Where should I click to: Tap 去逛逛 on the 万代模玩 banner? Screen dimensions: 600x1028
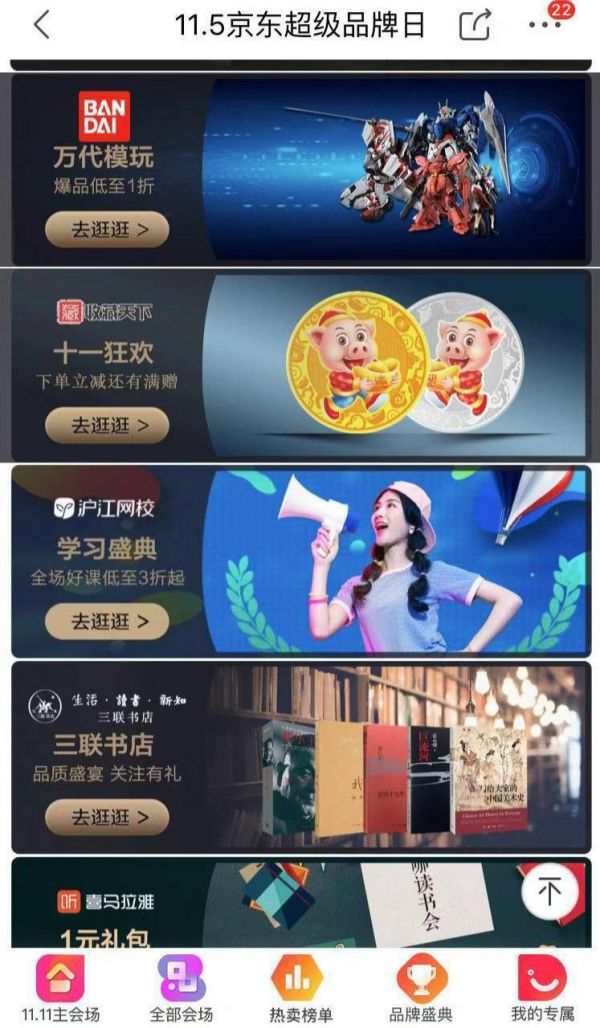(x=107, y=230)
